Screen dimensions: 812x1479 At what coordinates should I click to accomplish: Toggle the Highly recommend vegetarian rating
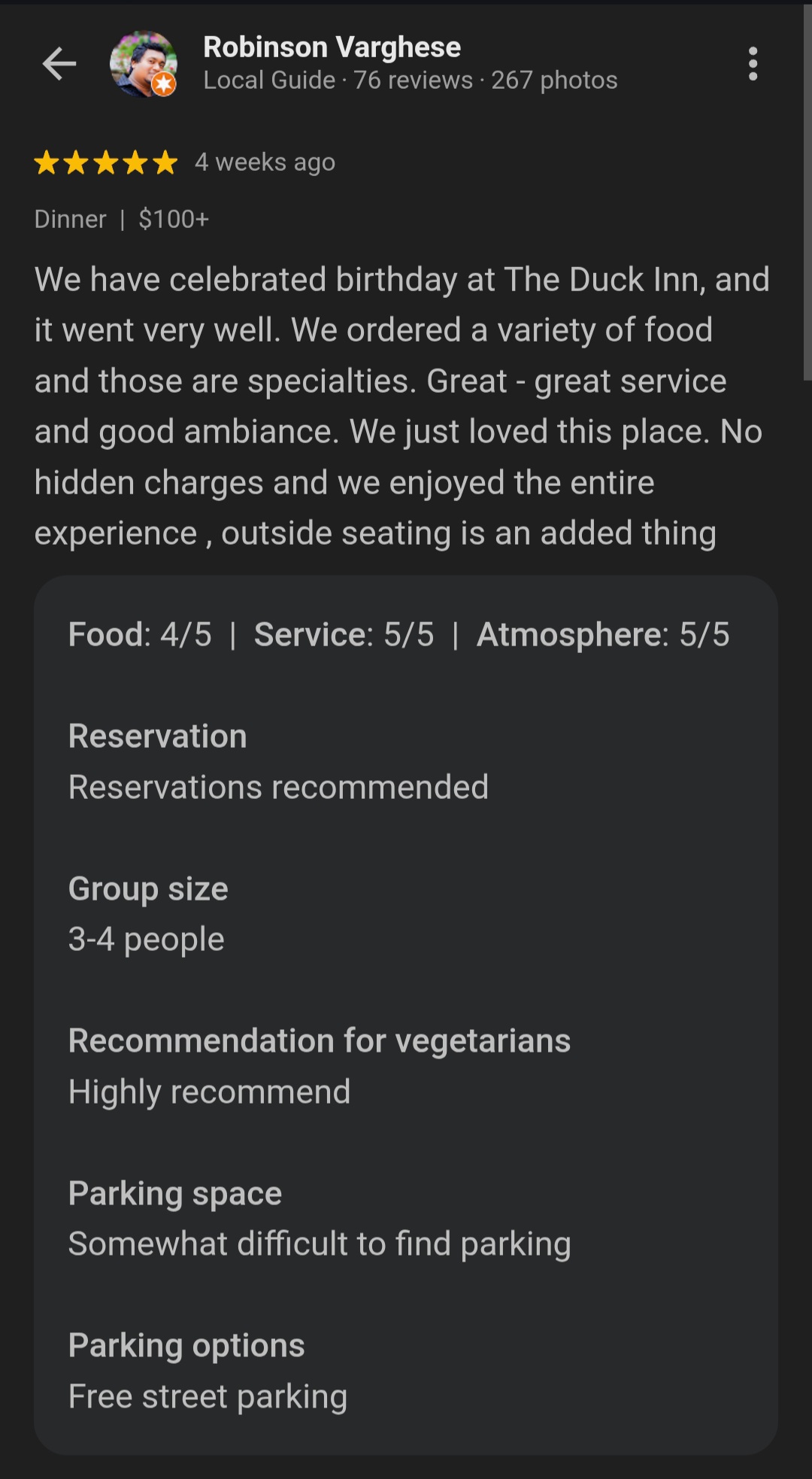(209, 1091)
